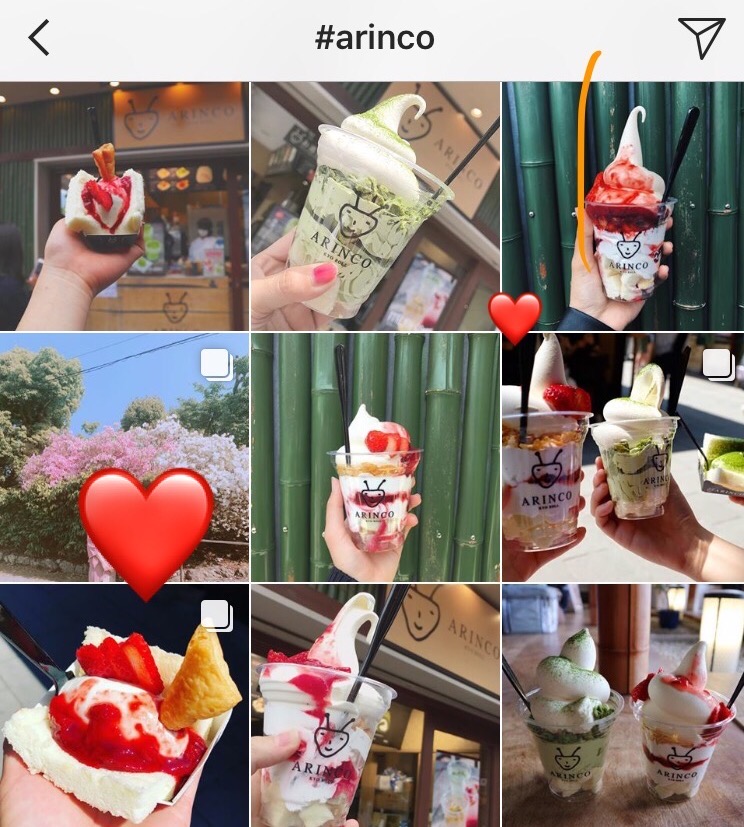This screenshot has height=827, width=744.
Task: Open the matcha and strawberry cups on table
Action: pos(623,706)
